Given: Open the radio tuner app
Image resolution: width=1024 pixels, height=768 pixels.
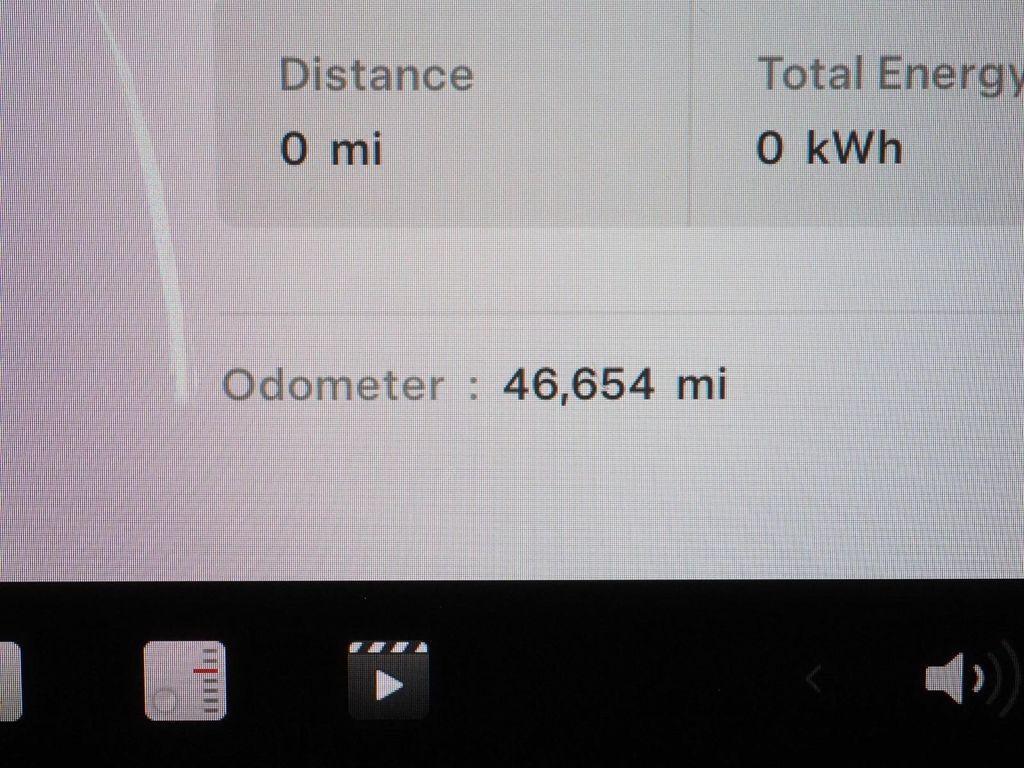Looking at the screenshot, I should click(x=185, y=681).
